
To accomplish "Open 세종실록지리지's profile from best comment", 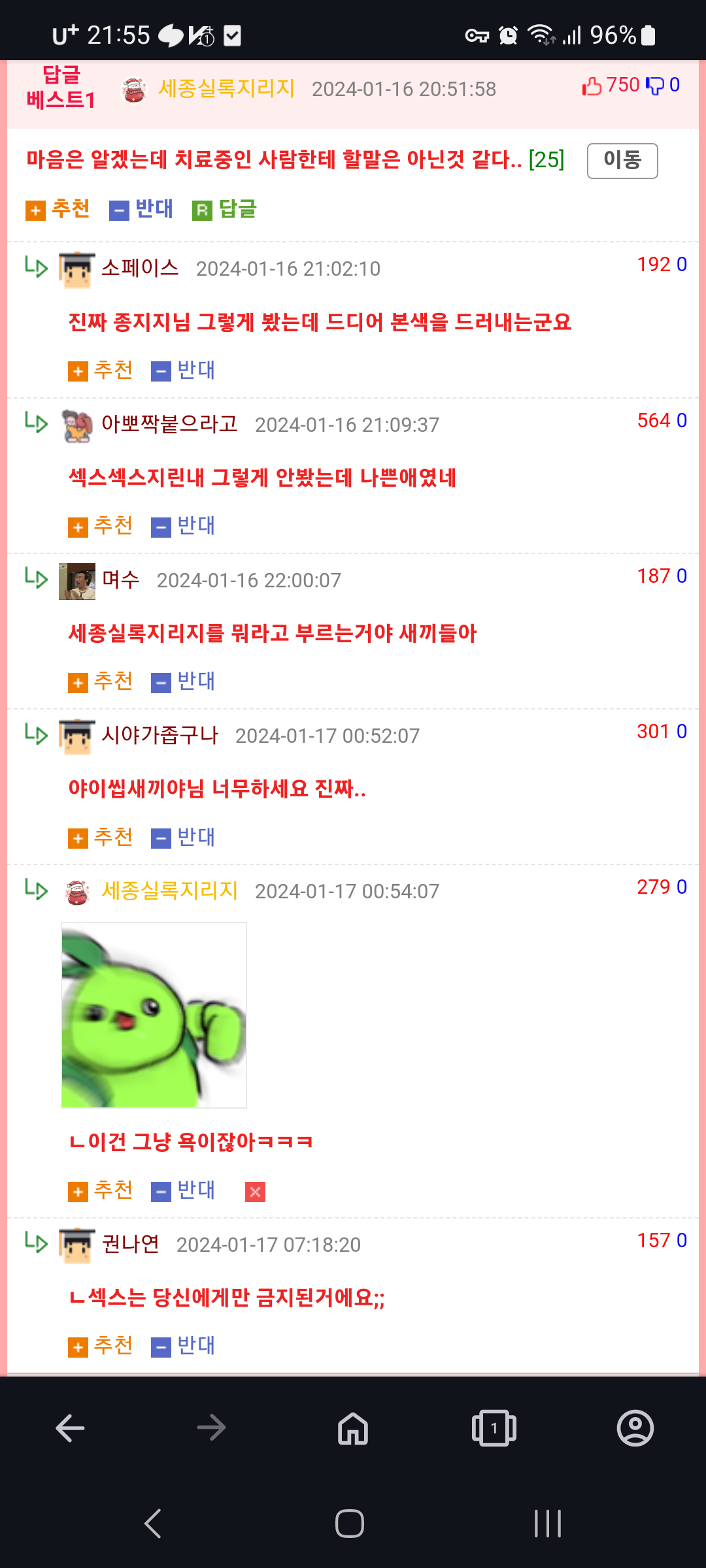I will pos(226,89).
